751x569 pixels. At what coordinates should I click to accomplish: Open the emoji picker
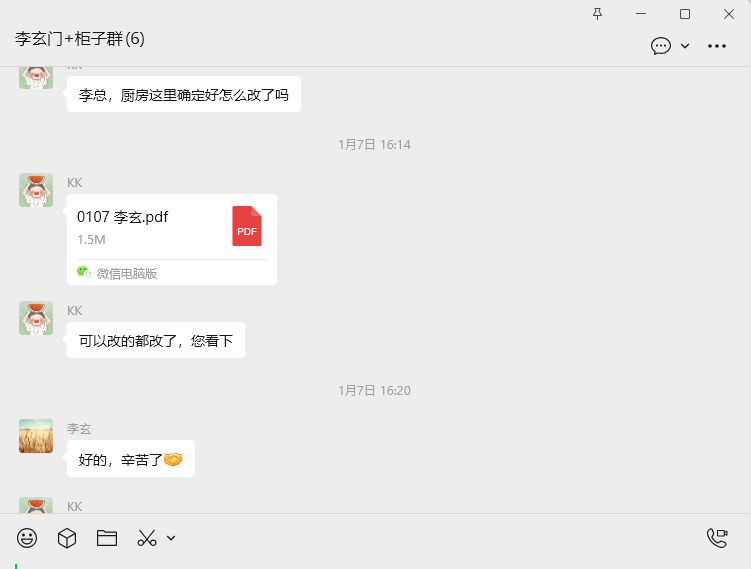click(27, 538)
